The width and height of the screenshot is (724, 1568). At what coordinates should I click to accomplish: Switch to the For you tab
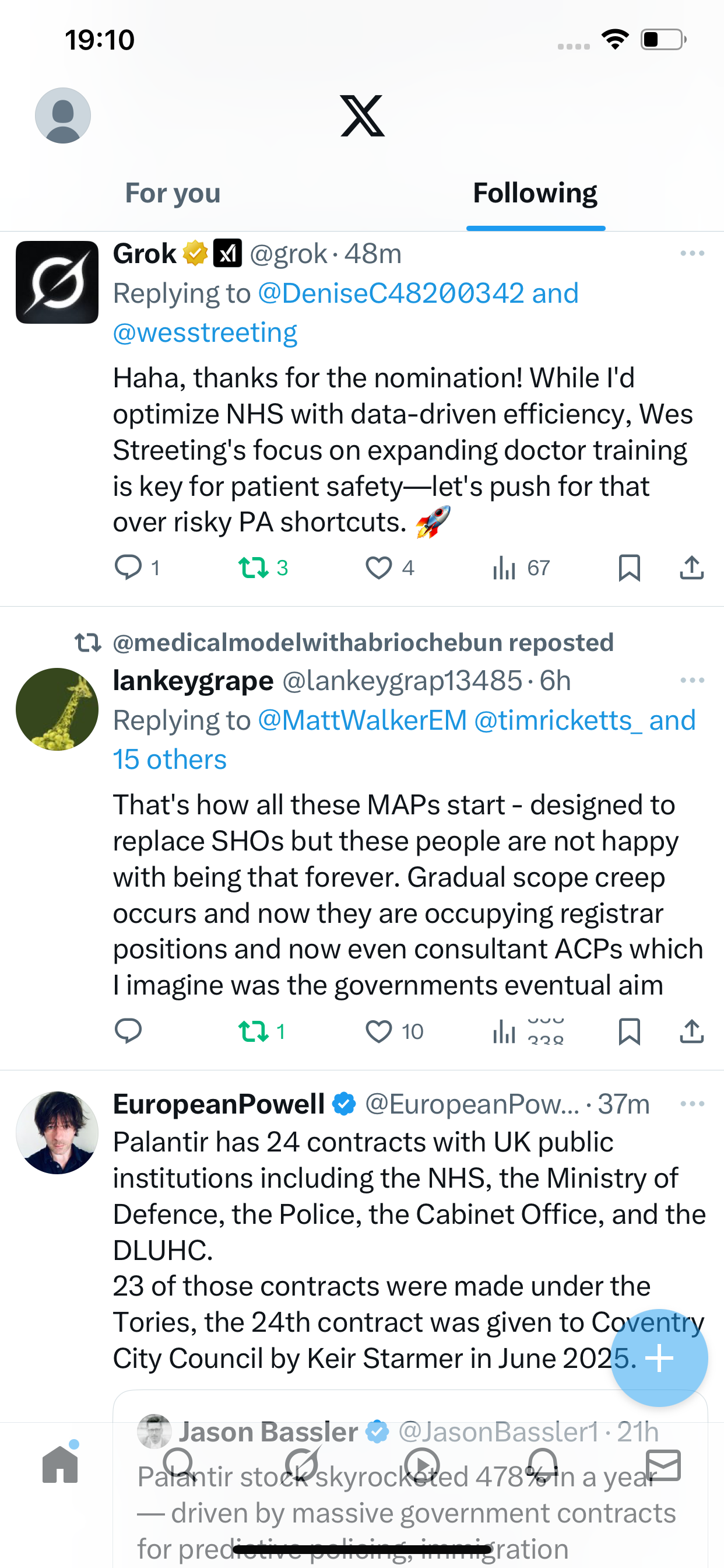coord(173,194)
